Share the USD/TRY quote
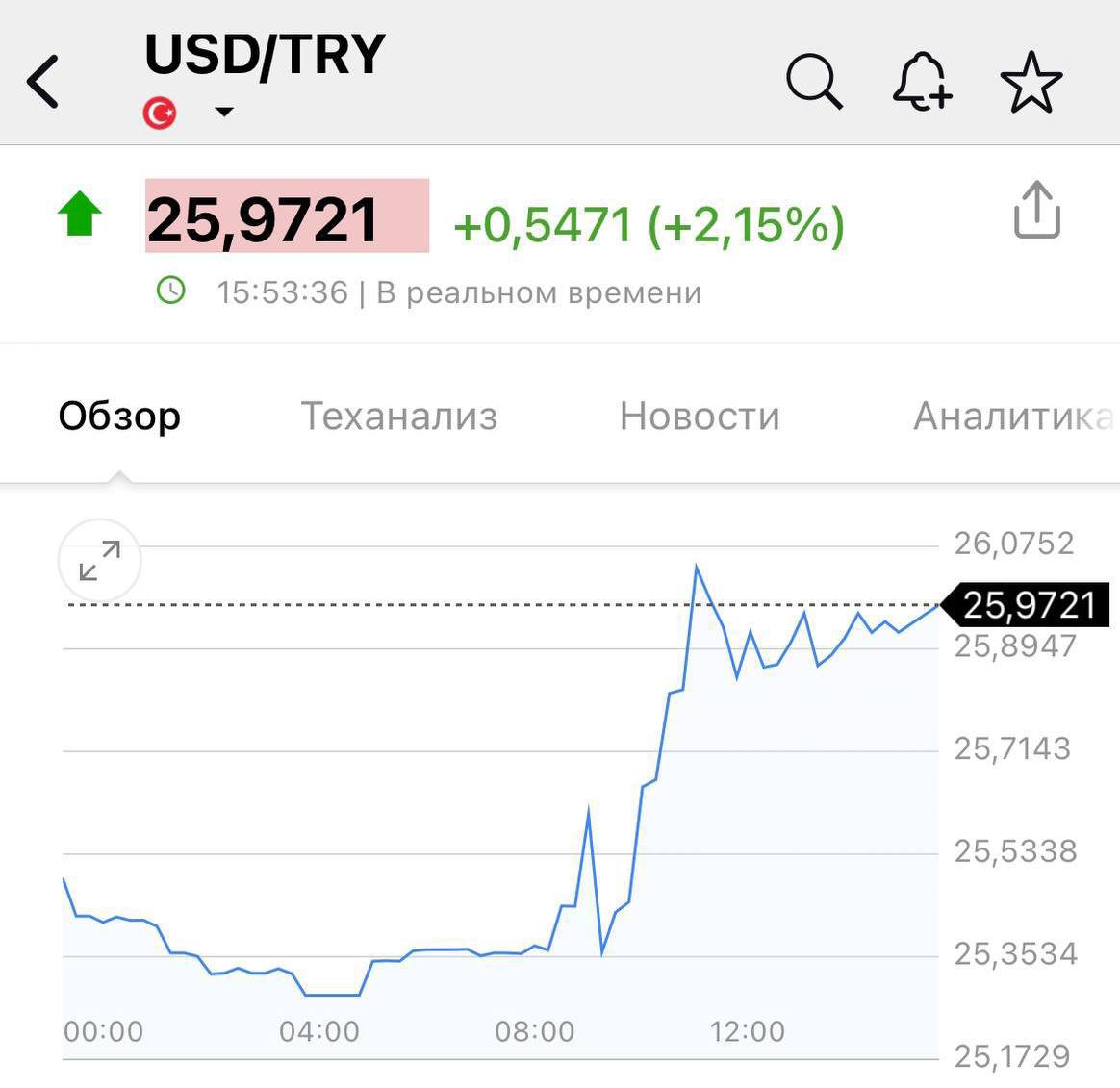1120x1088 pixels. tap(1036, 210)
